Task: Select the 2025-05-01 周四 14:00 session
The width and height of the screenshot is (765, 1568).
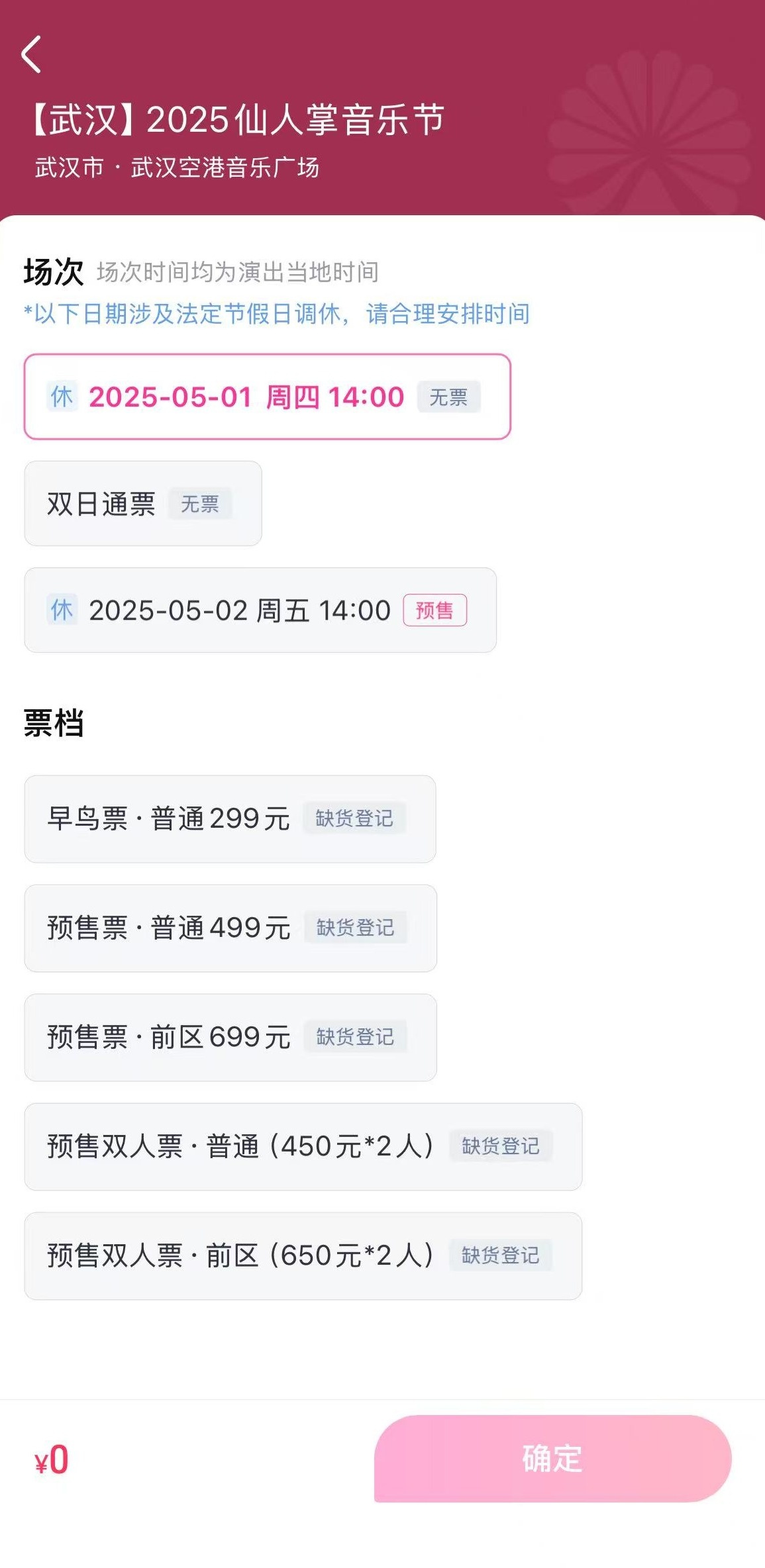Action: [268, 397]
